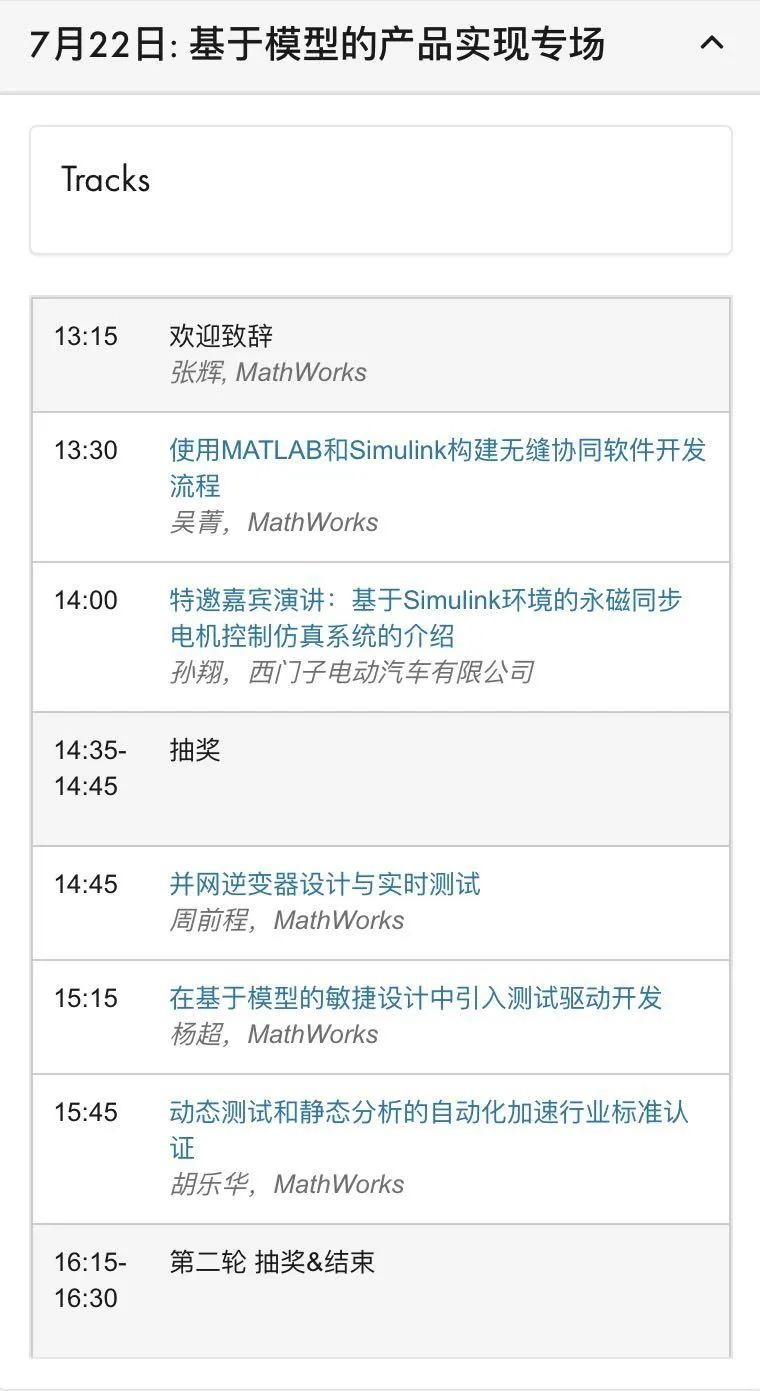Open 并网逆变器设计与实时测试 session link
The image size is (760, 1391).
(325, 884)
